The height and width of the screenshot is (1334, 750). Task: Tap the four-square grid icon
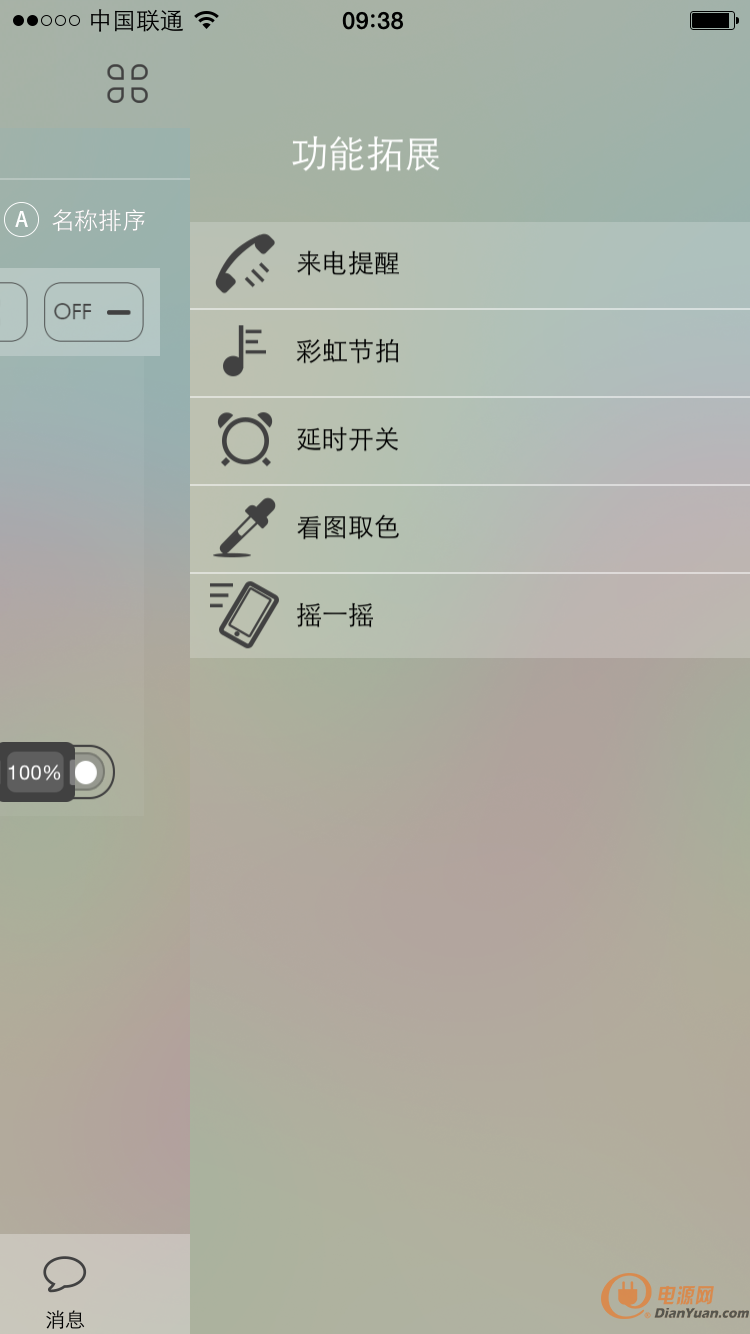(128, 84)
